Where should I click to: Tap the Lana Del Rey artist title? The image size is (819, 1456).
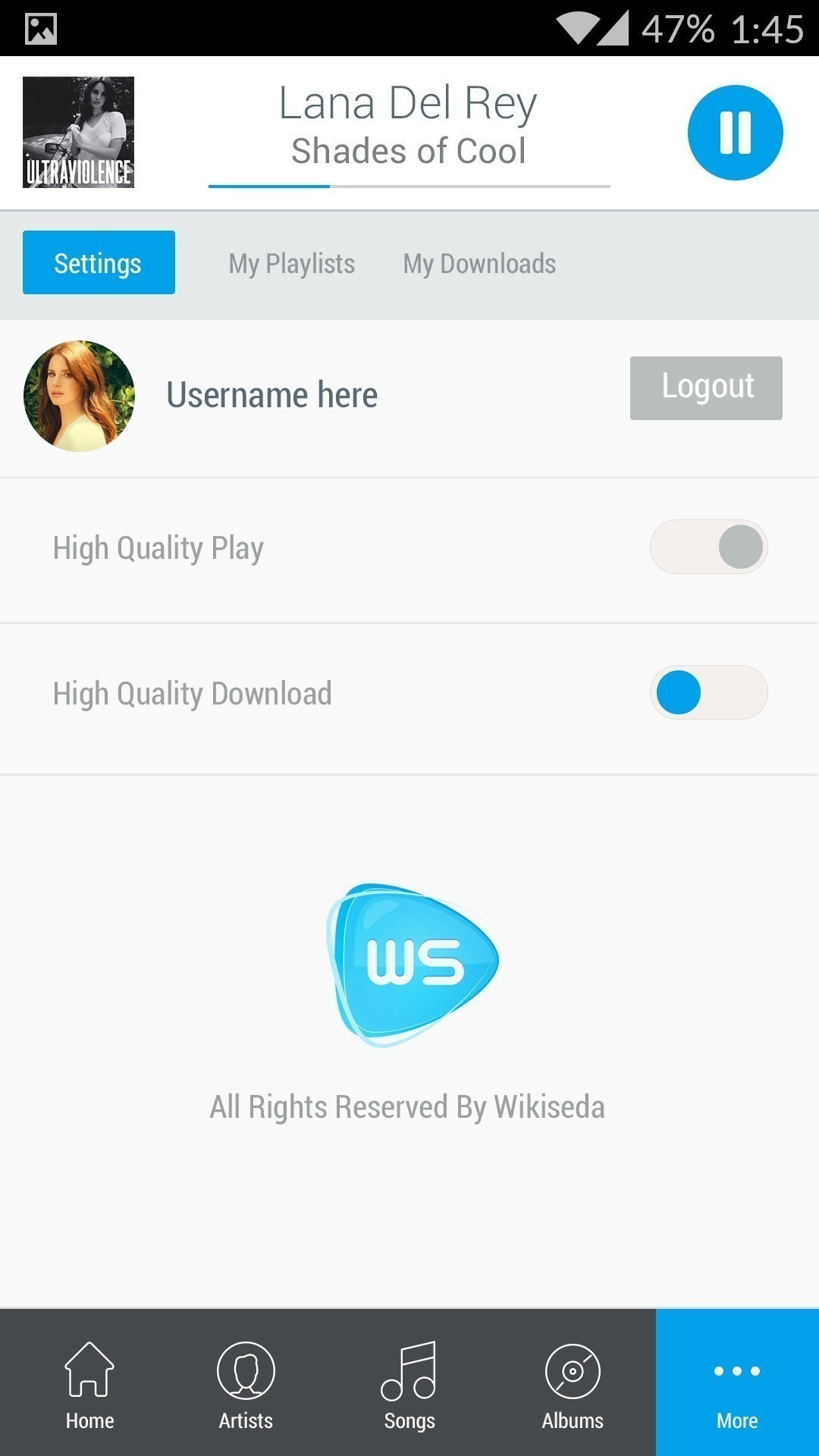(x=408, y=102)
